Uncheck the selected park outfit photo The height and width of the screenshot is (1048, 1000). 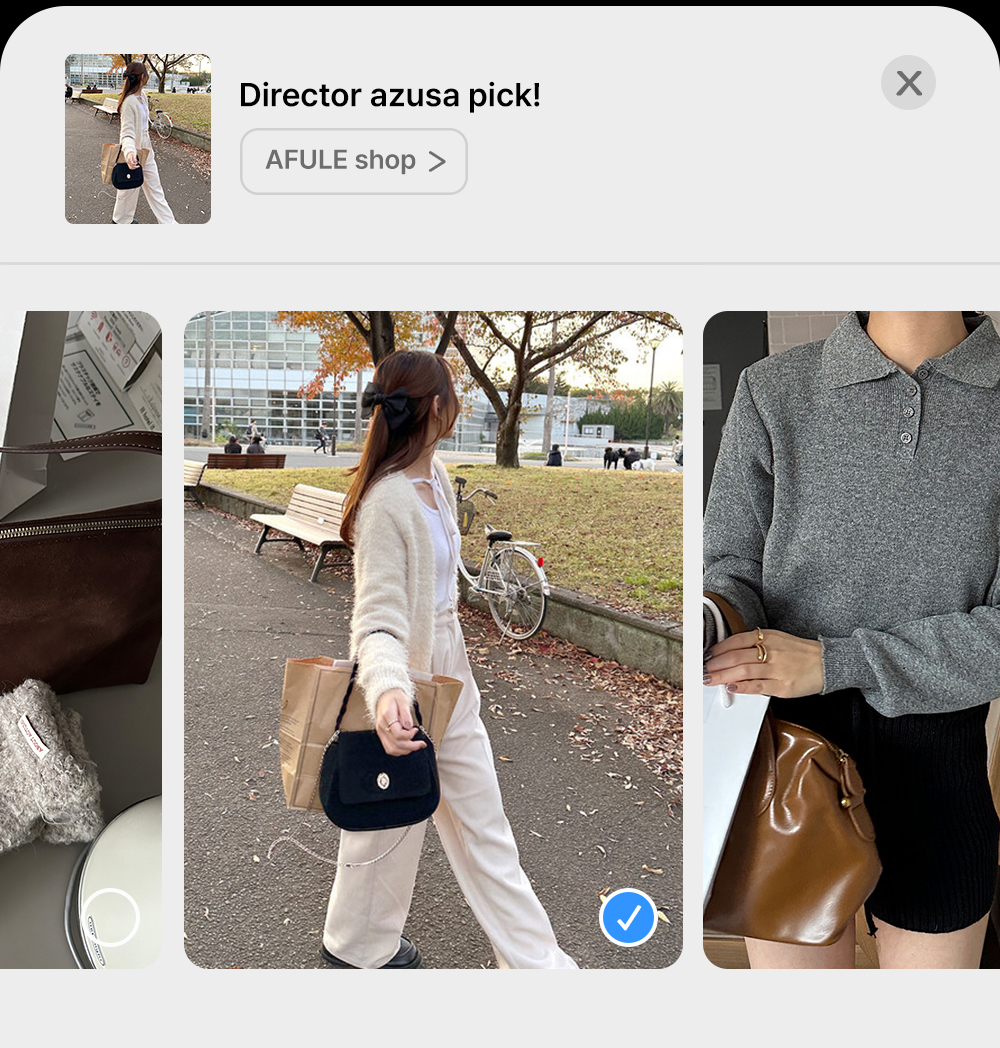(x=628, y=917)
